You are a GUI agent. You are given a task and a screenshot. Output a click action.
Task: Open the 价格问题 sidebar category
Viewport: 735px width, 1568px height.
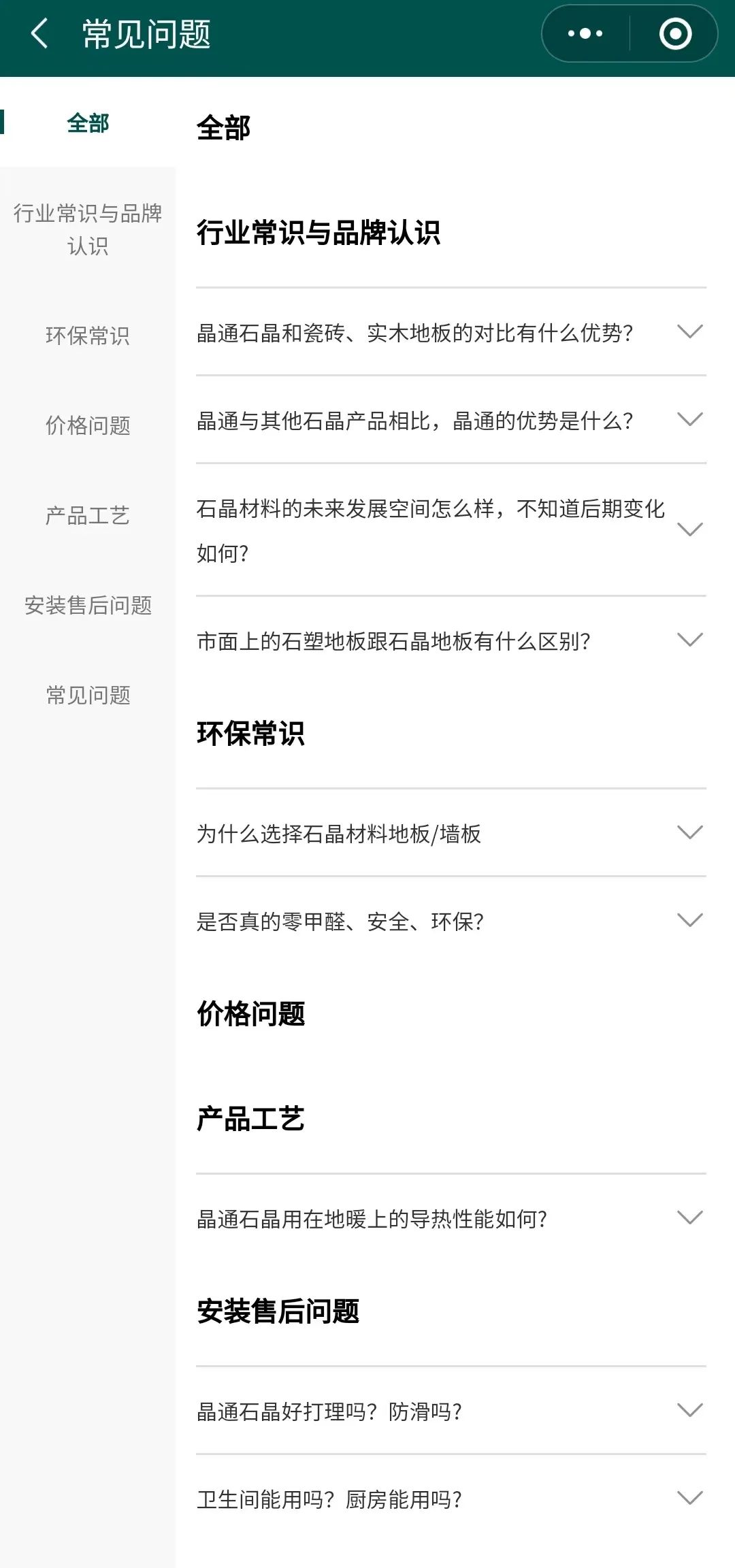88,425
